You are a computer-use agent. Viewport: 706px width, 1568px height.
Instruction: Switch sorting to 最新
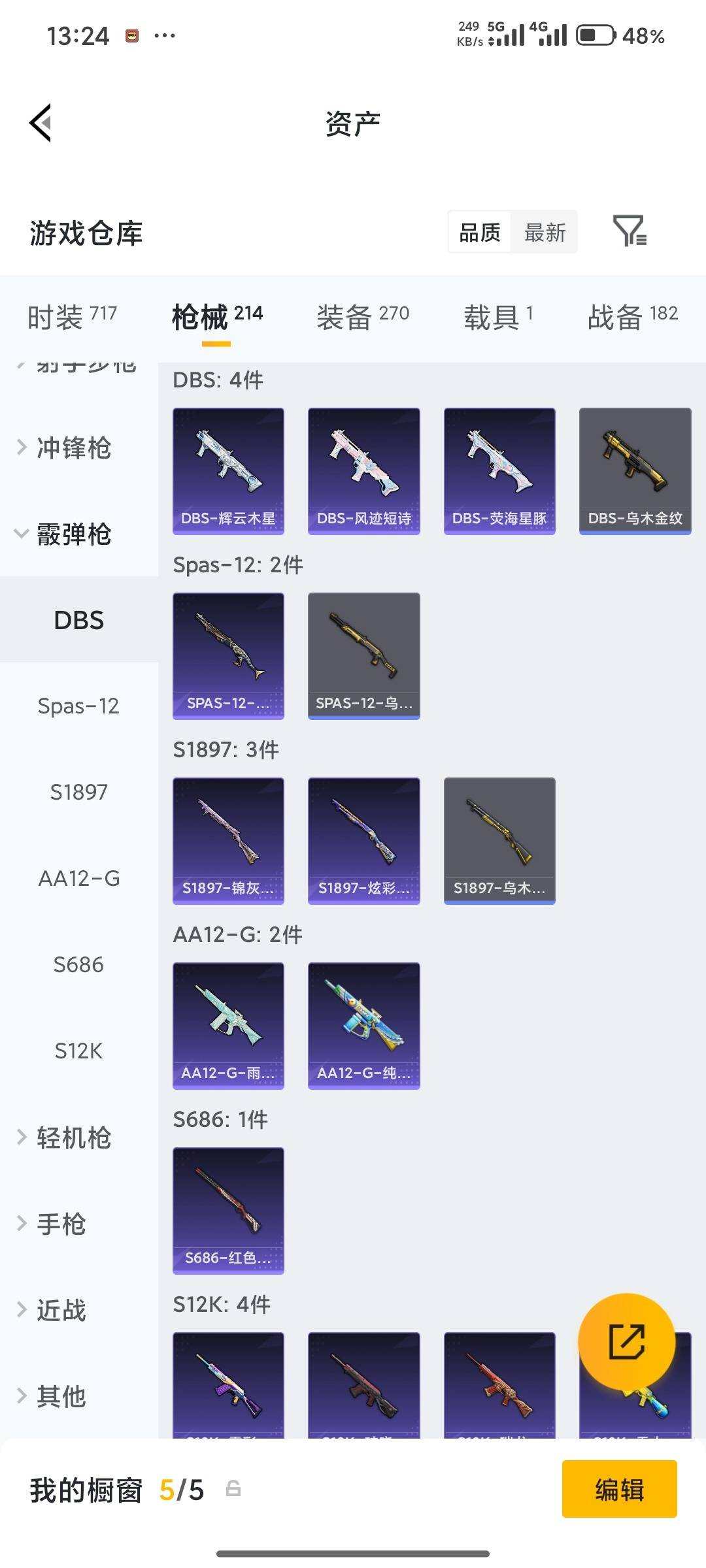tap(545, 232)
